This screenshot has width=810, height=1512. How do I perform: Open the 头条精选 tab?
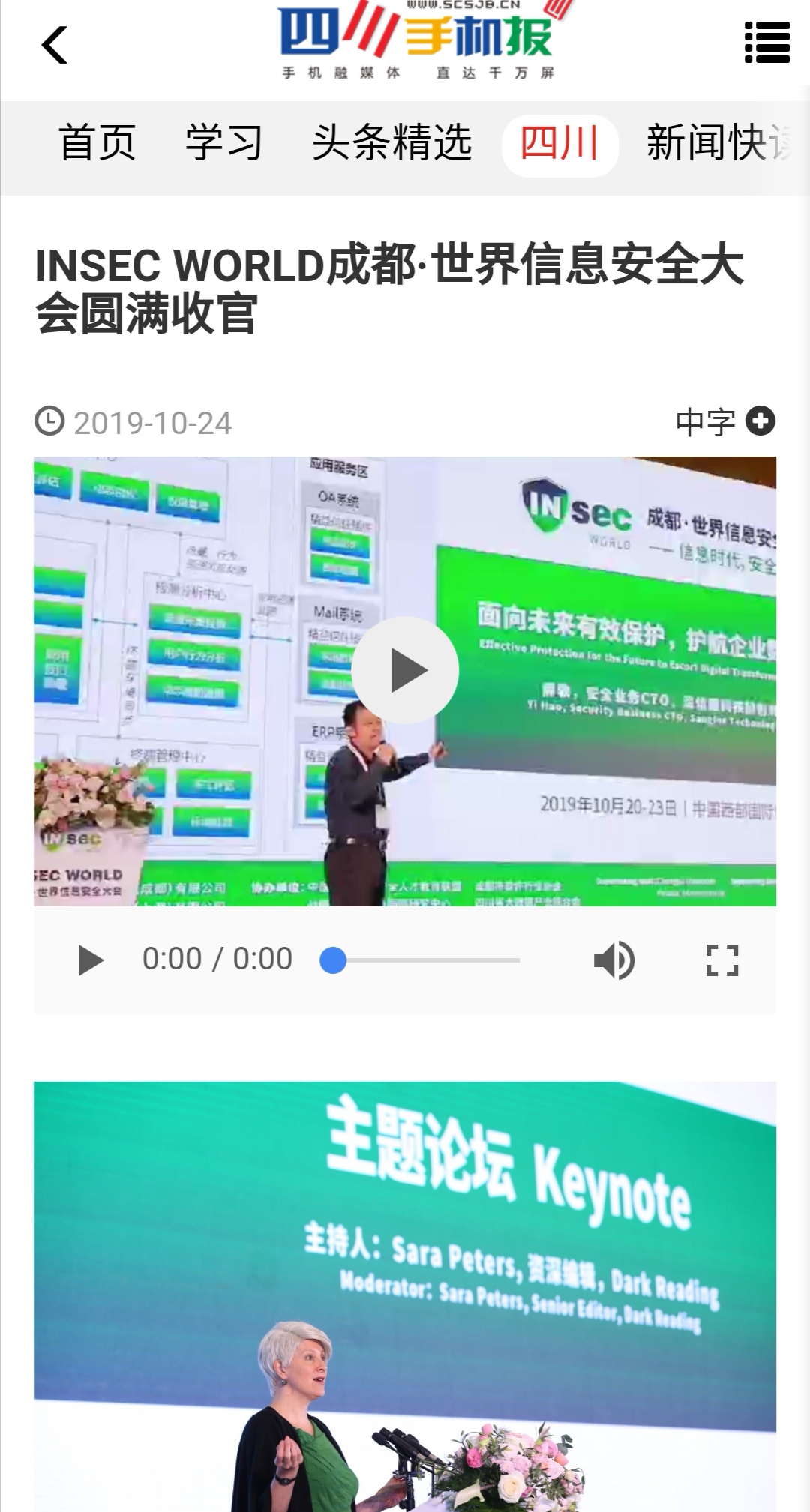(391, 142)
